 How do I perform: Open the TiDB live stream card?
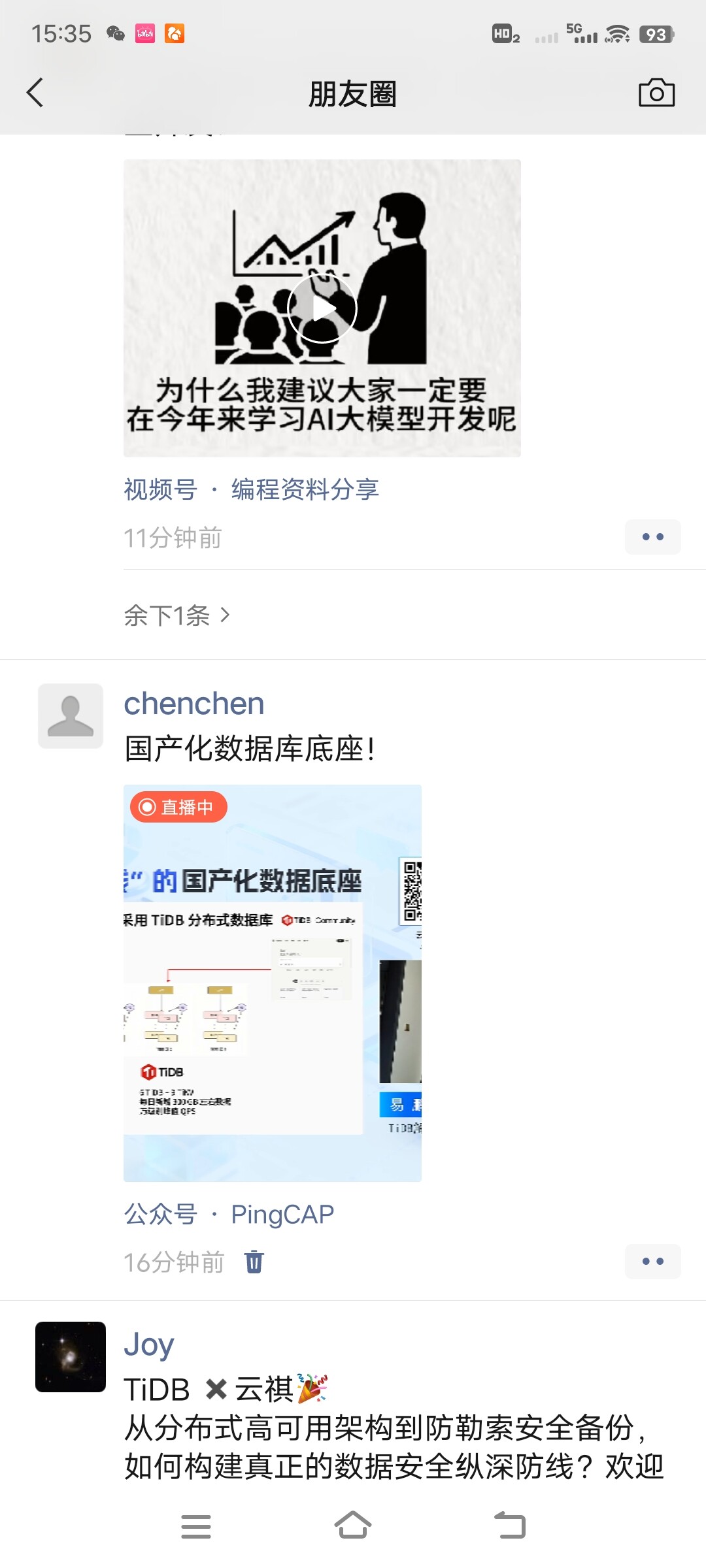tap(272, 983)
